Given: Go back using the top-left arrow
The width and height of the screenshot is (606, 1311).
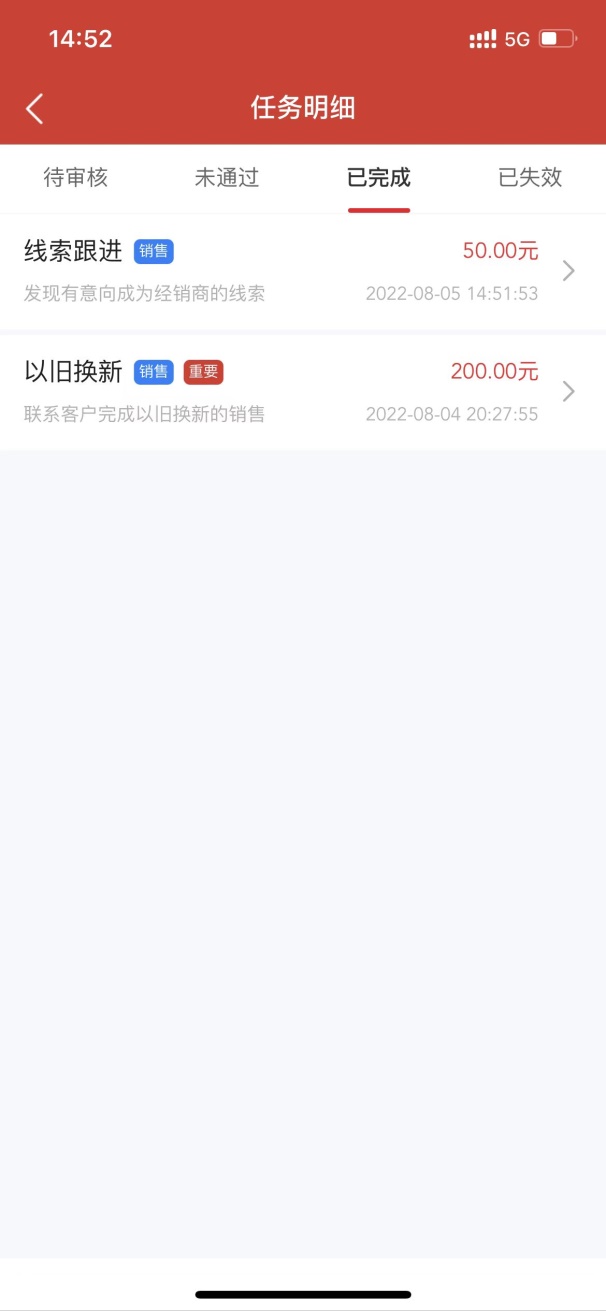Looking at the screenshot, I should coord(35,108).
